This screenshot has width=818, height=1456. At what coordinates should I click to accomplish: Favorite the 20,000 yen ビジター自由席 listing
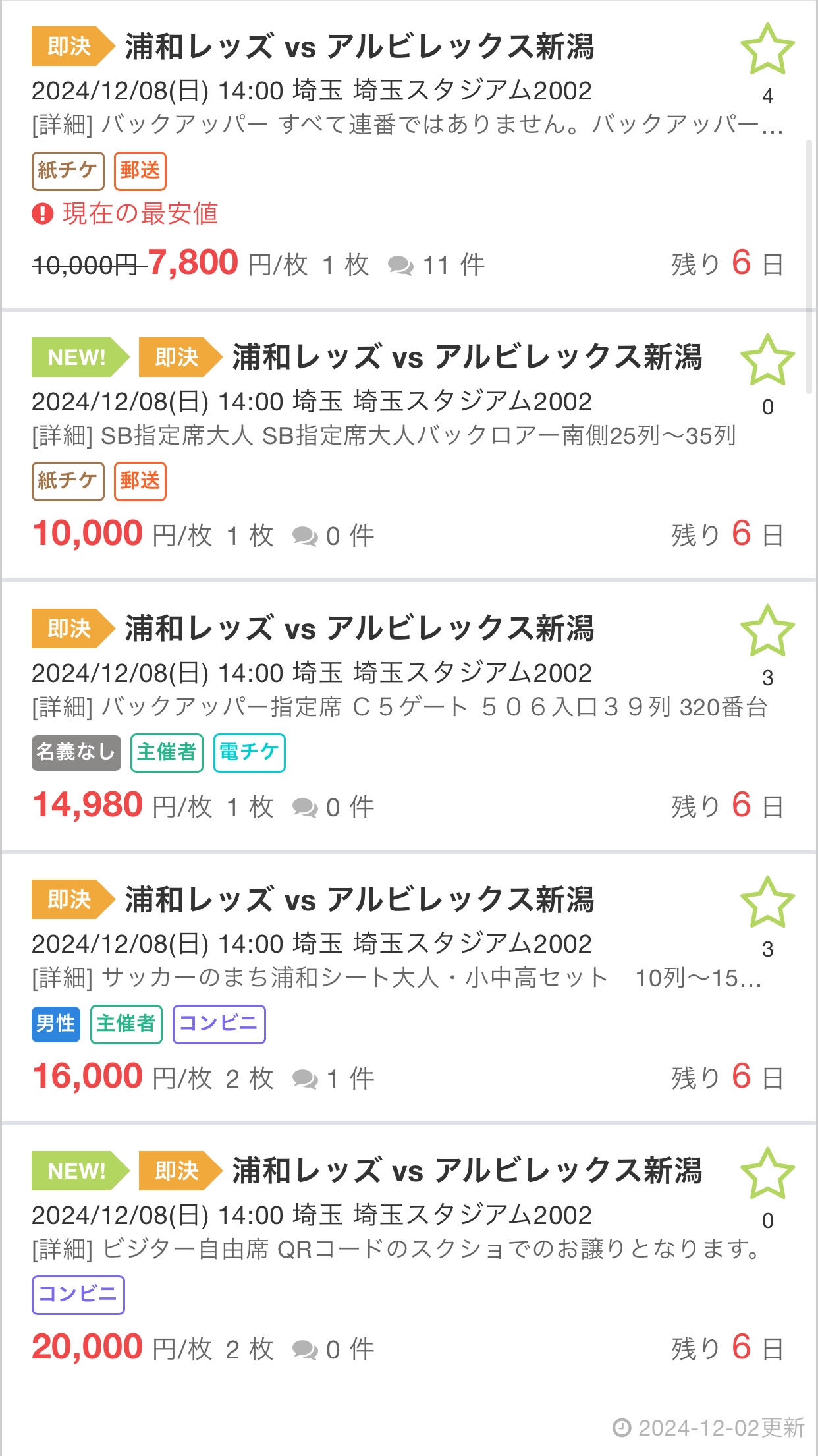[767, 1173]
